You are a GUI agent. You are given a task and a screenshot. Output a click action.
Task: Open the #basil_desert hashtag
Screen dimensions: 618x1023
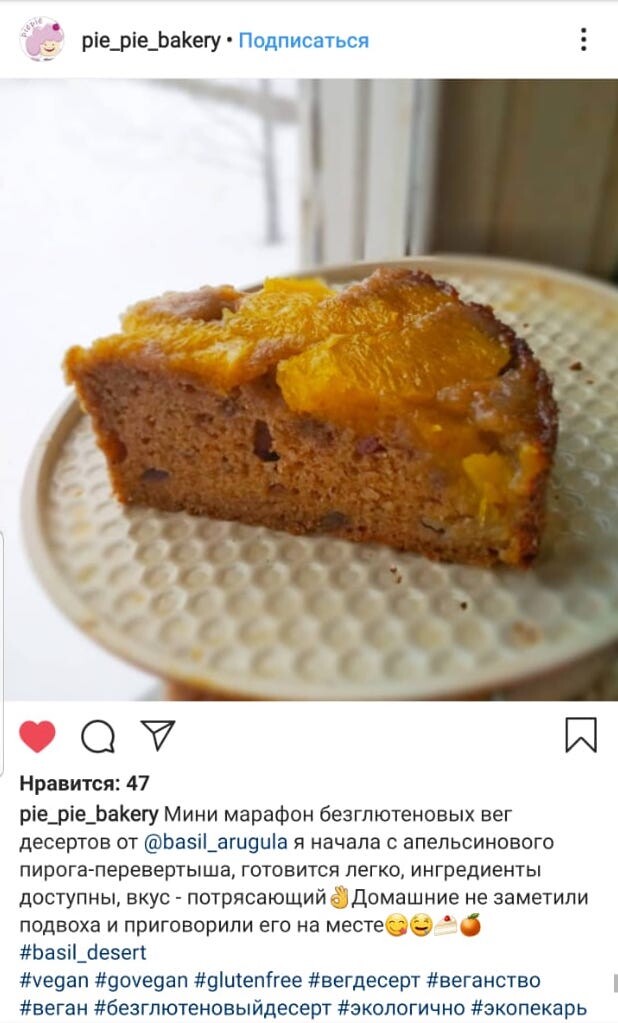coord(83,952)
